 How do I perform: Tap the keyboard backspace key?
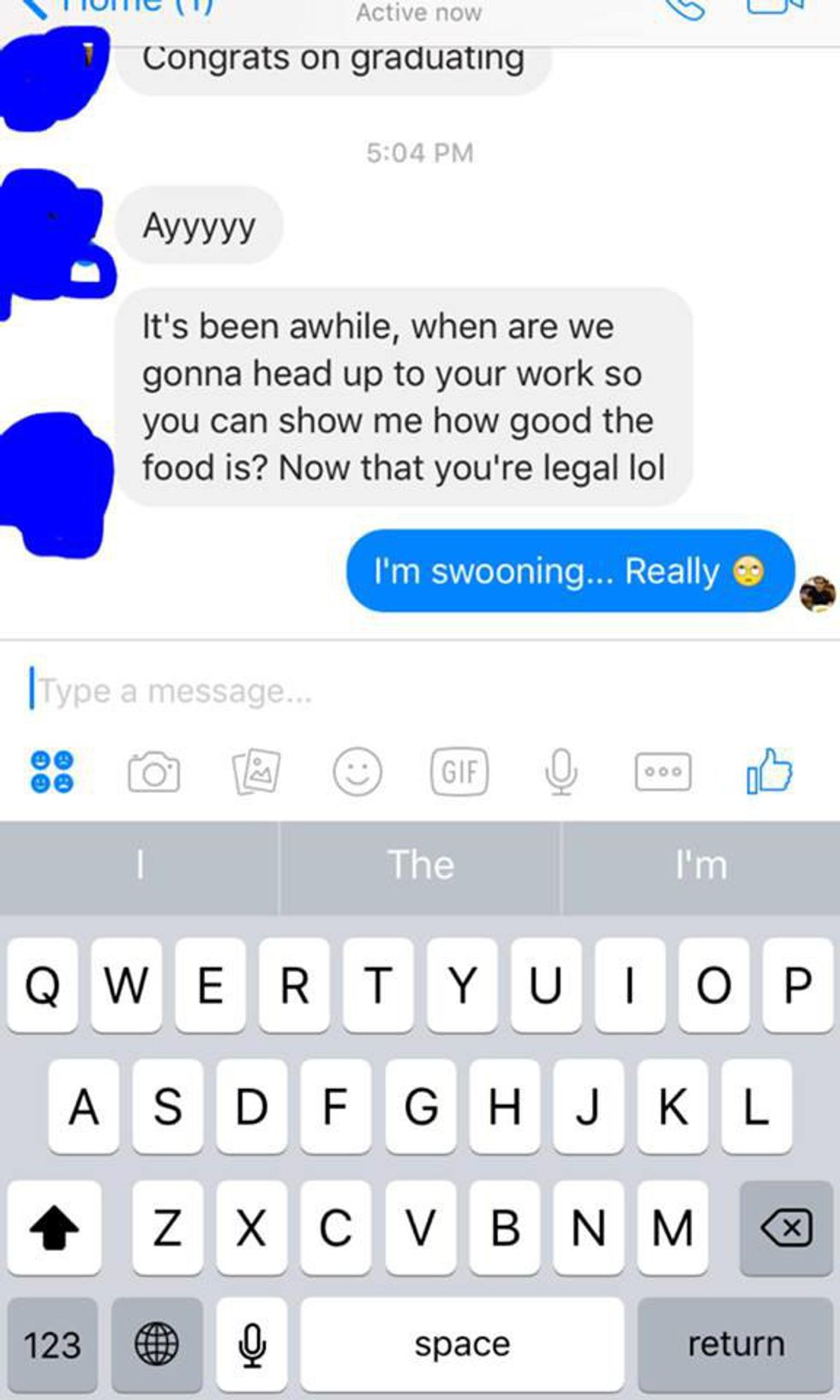pos(785,1228)
